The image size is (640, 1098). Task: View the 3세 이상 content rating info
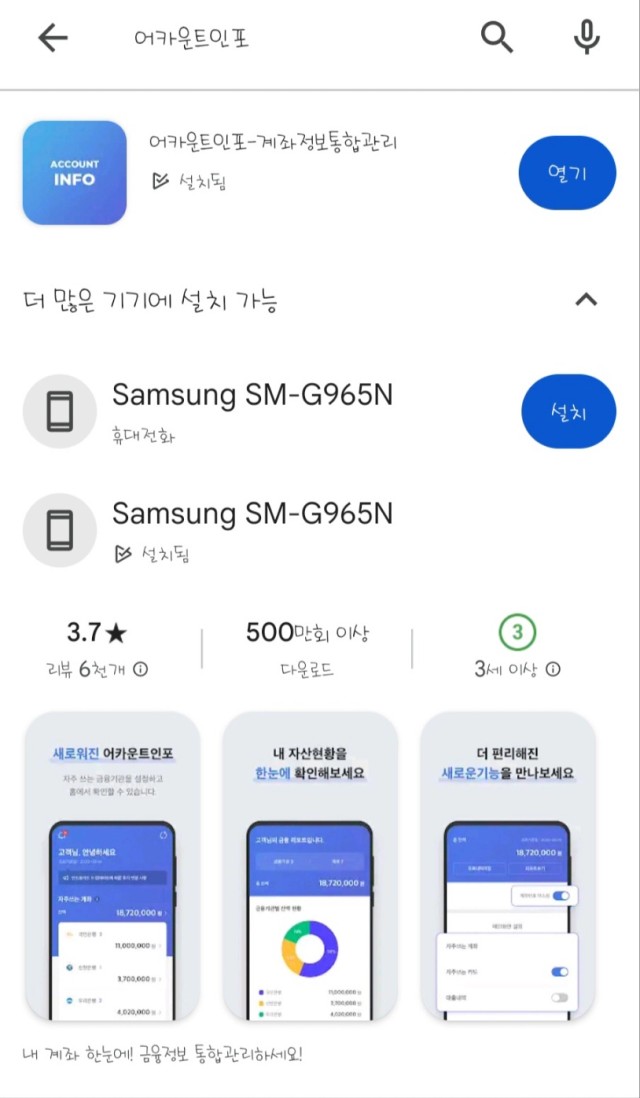516,650
